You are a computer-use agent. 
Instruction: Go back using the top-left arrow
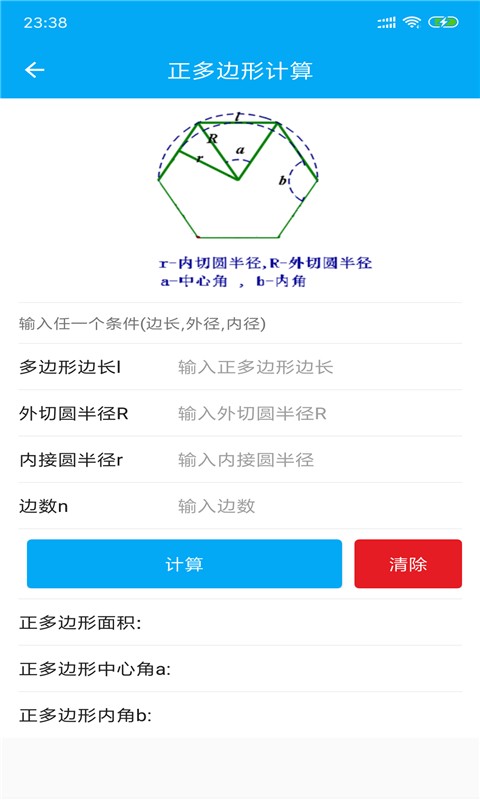[x=35, y=70]
